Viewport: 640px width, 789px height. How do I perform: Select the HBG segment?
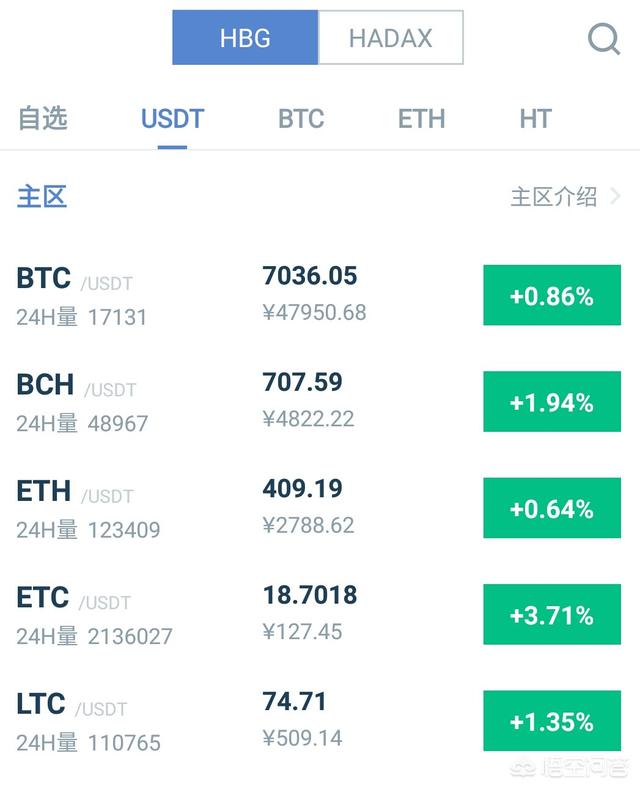click(x=245, y=38)
